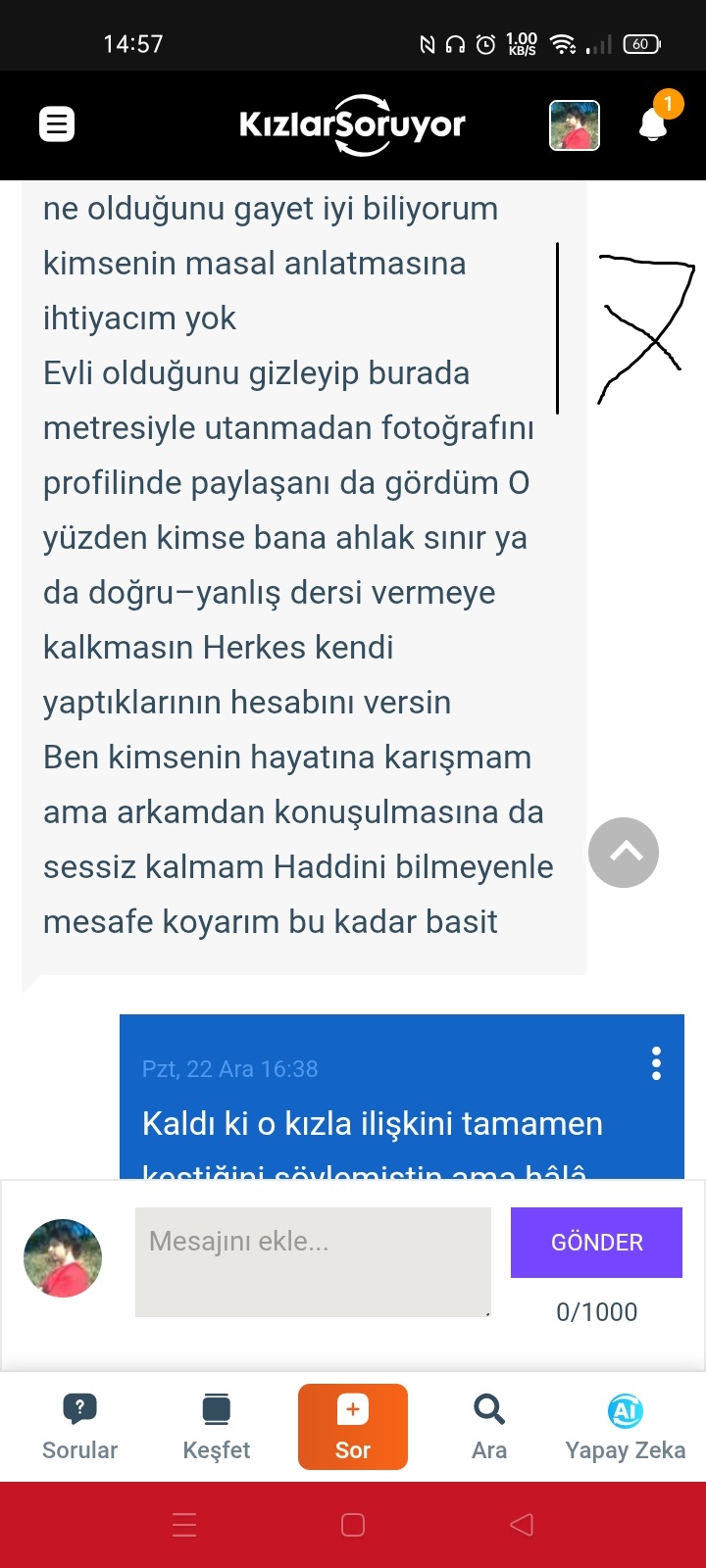706x1568 pixels.
Task: Tap the Sor button to ask
Action: click(353, 1427)
